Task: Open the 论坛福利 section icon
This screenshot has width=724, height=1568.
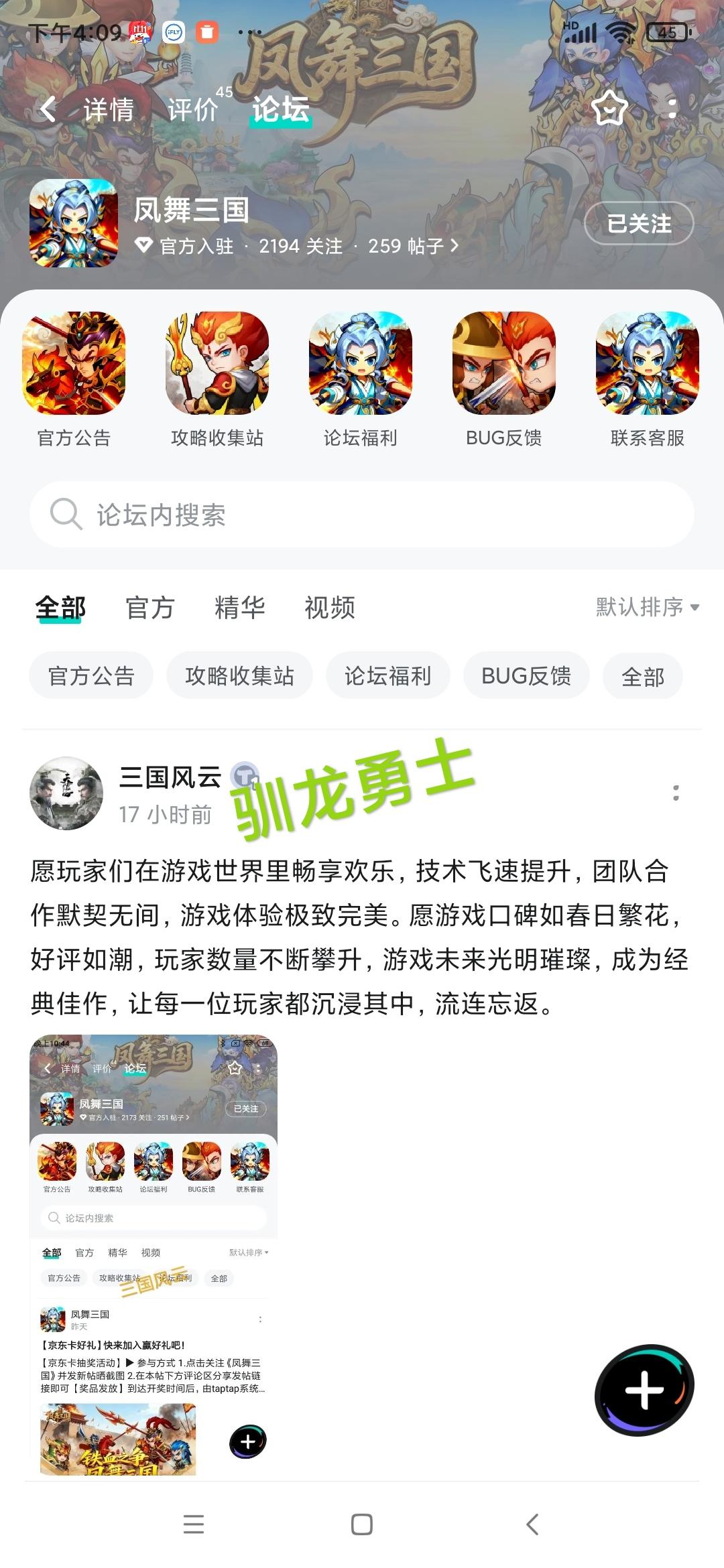Action: pos(360,365)
